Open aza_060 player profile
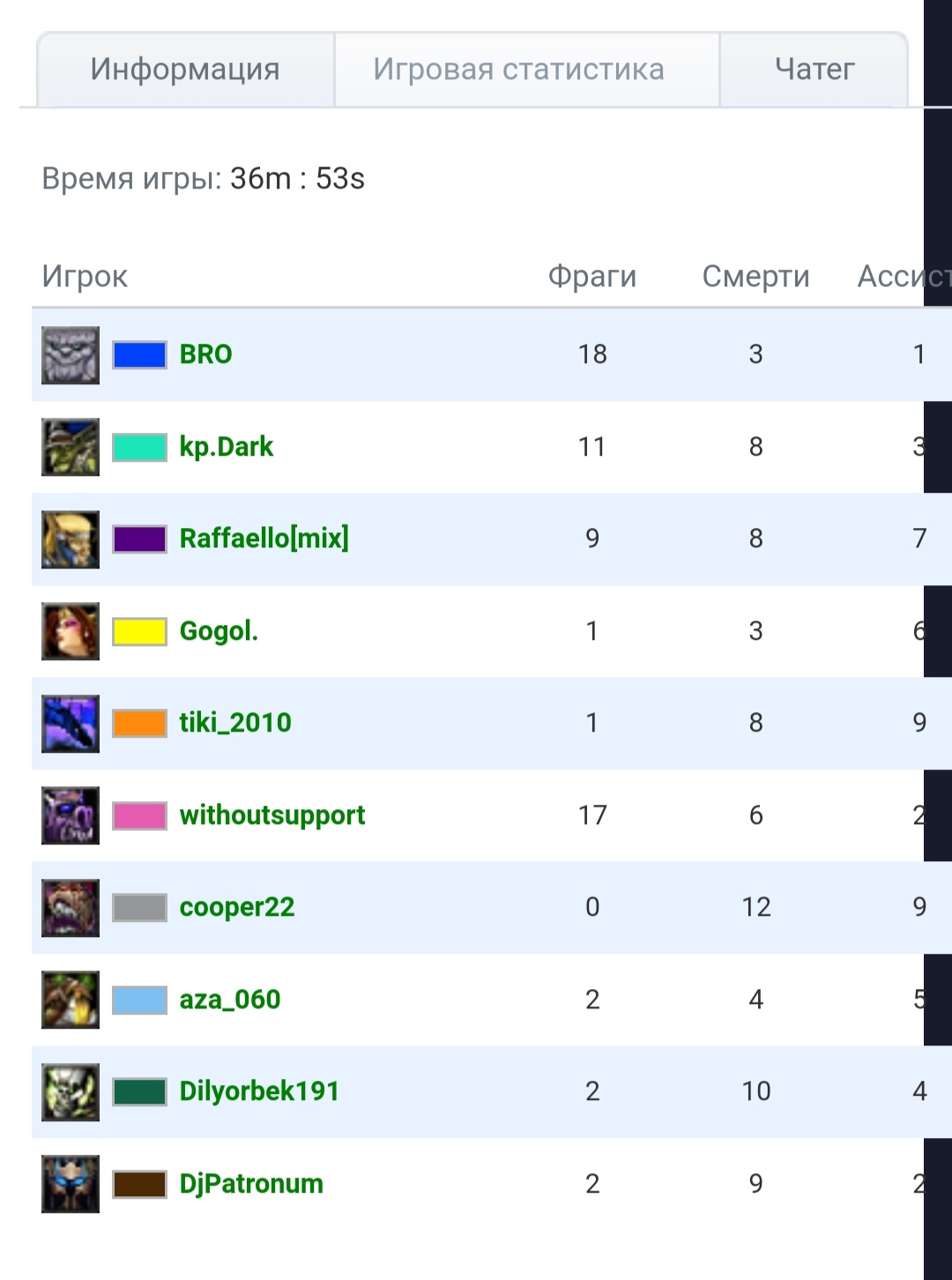Image resolution: width=952 pixels, height=1280 pixels. (x=230, y=1000)
